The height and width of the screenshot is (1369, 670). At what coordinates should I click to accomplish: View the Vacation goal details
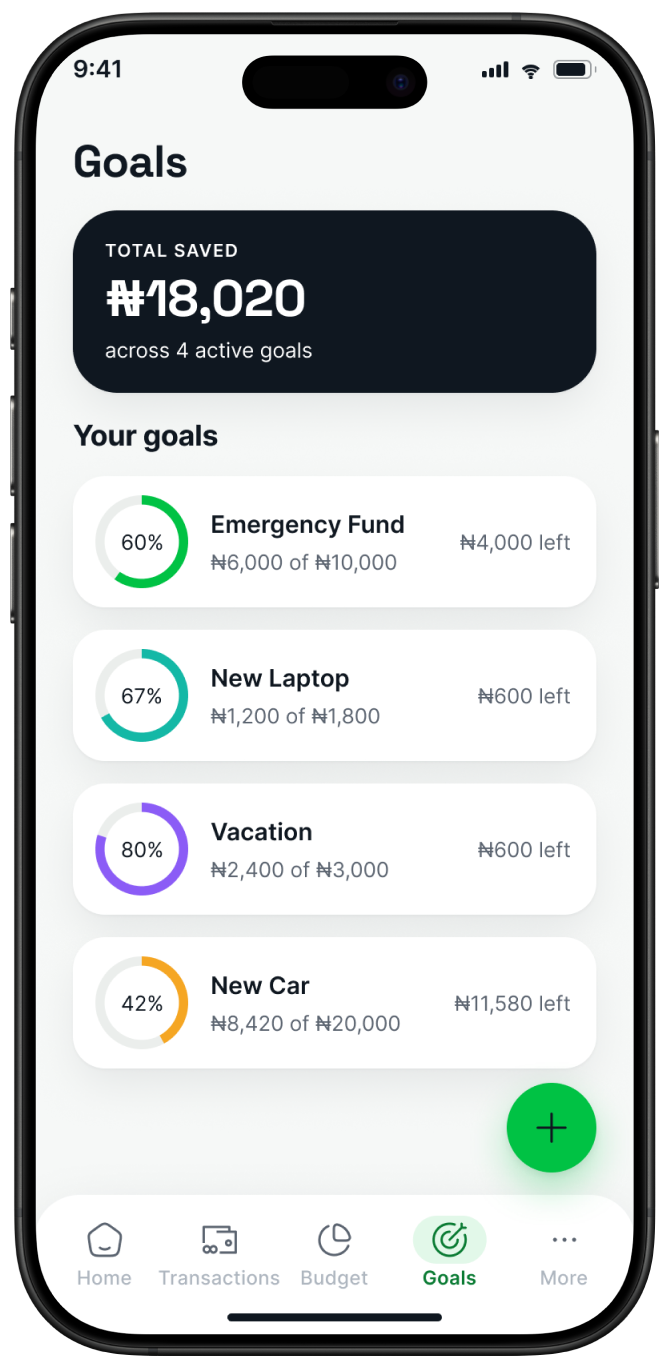tap(335, 849)
